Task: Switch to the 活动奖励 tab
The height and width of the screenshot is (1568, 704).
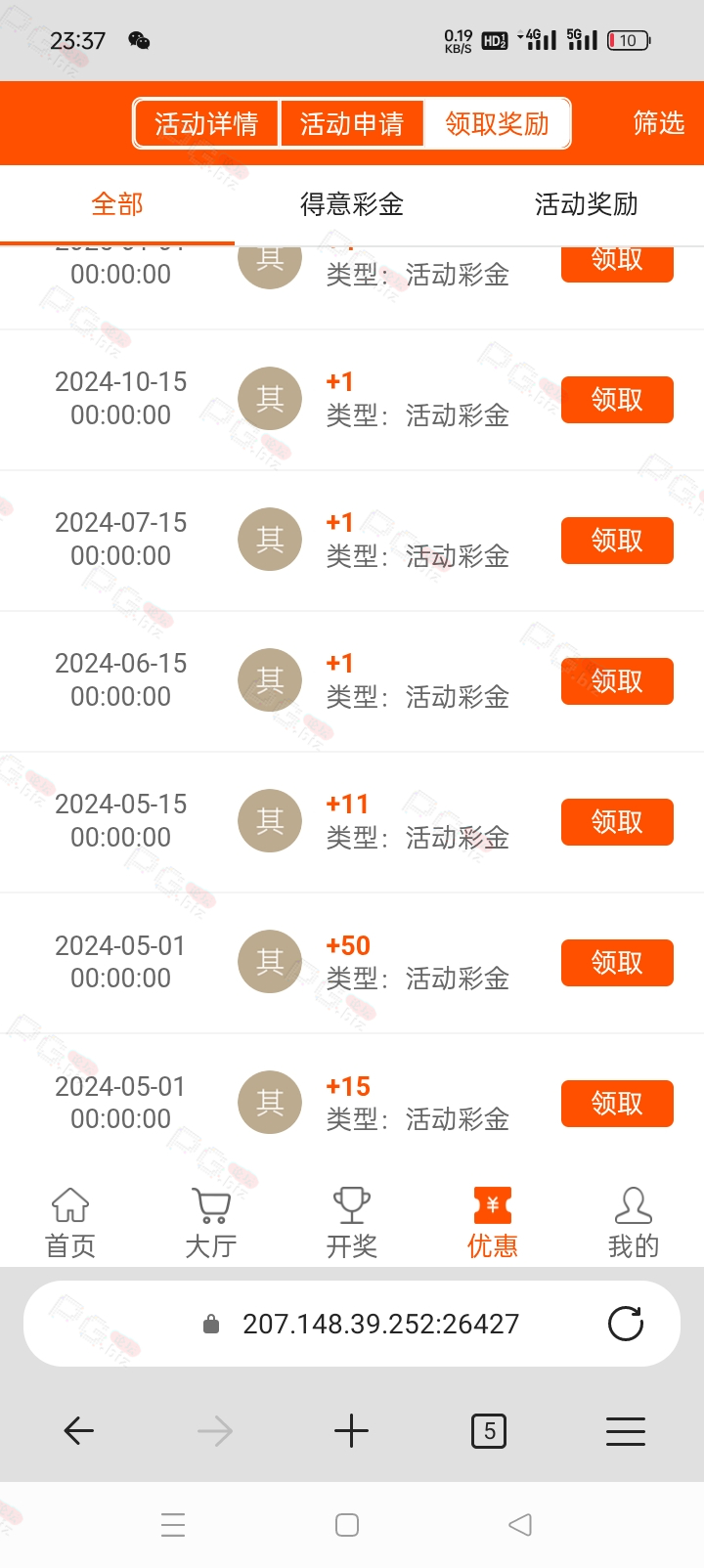Action: click(x=587, y=204)
